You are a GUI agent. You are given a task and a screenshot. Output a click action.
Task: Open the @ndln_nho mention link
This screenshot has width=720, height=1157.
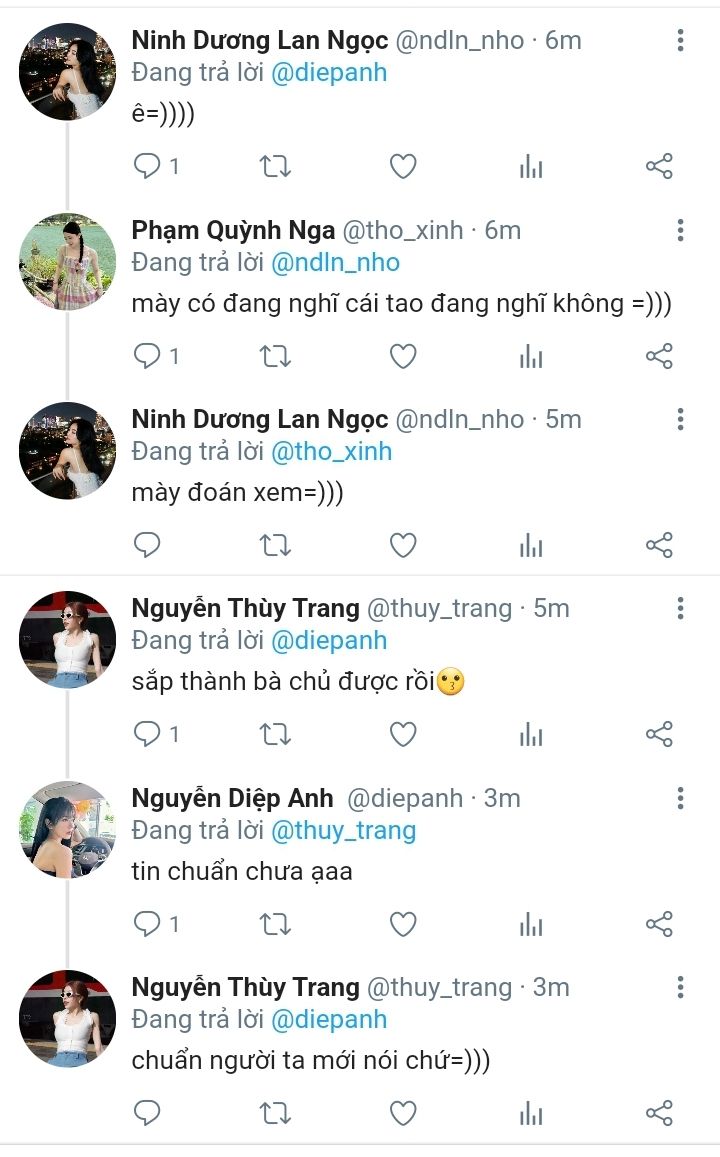point(335,263)
